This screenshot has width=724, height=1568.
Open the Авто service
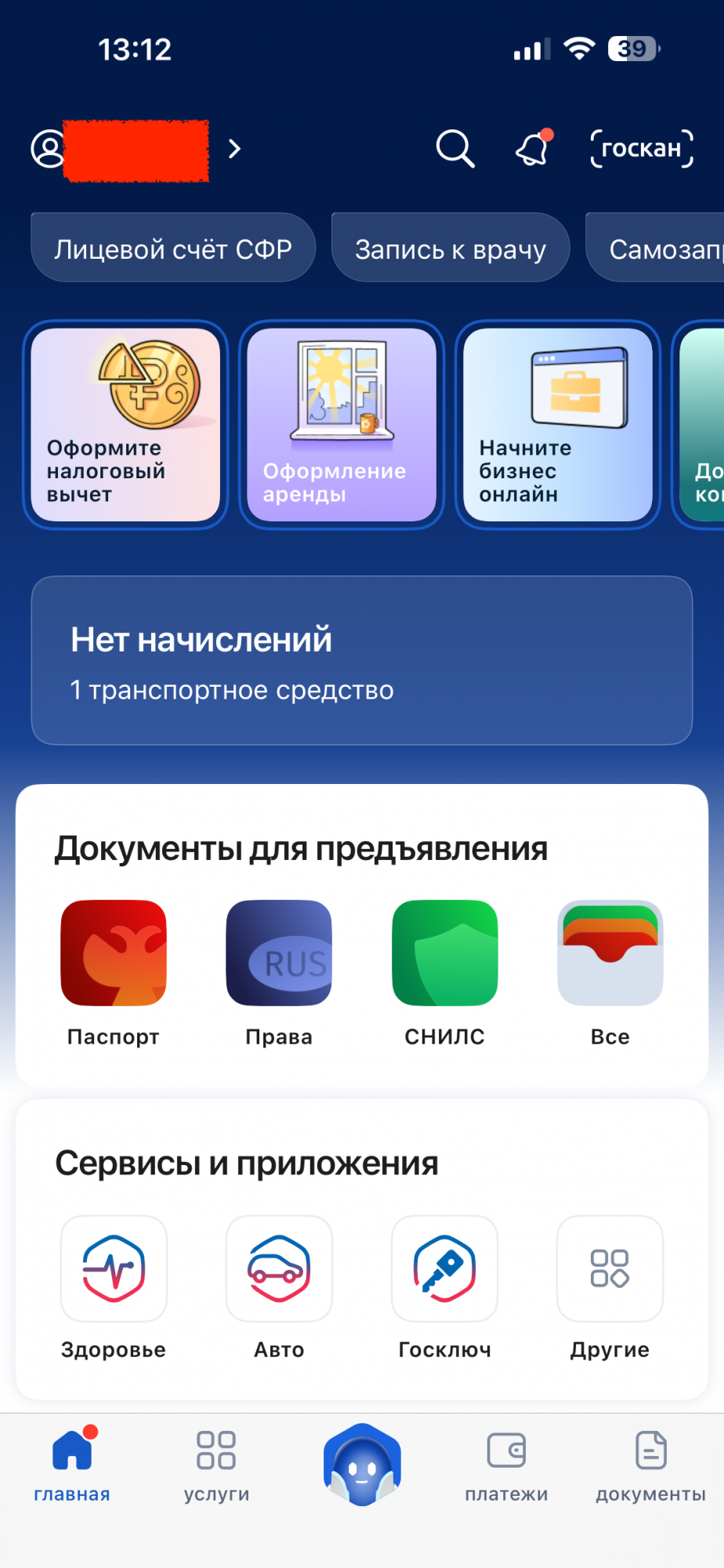pos(279,1269)
